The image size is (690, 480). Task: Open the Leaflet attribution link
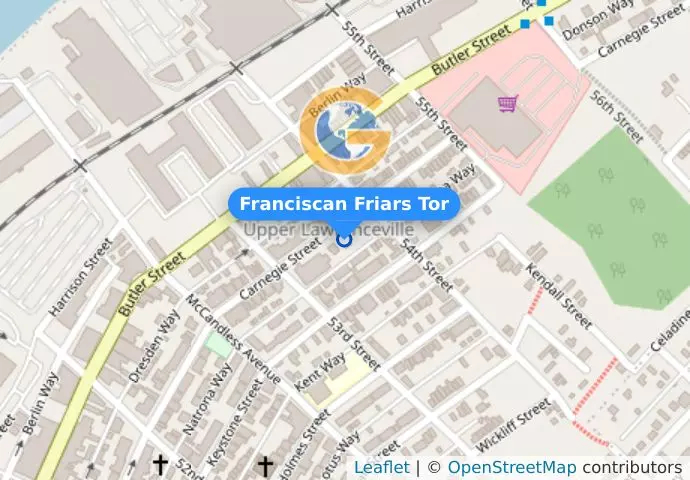[381, 467]
